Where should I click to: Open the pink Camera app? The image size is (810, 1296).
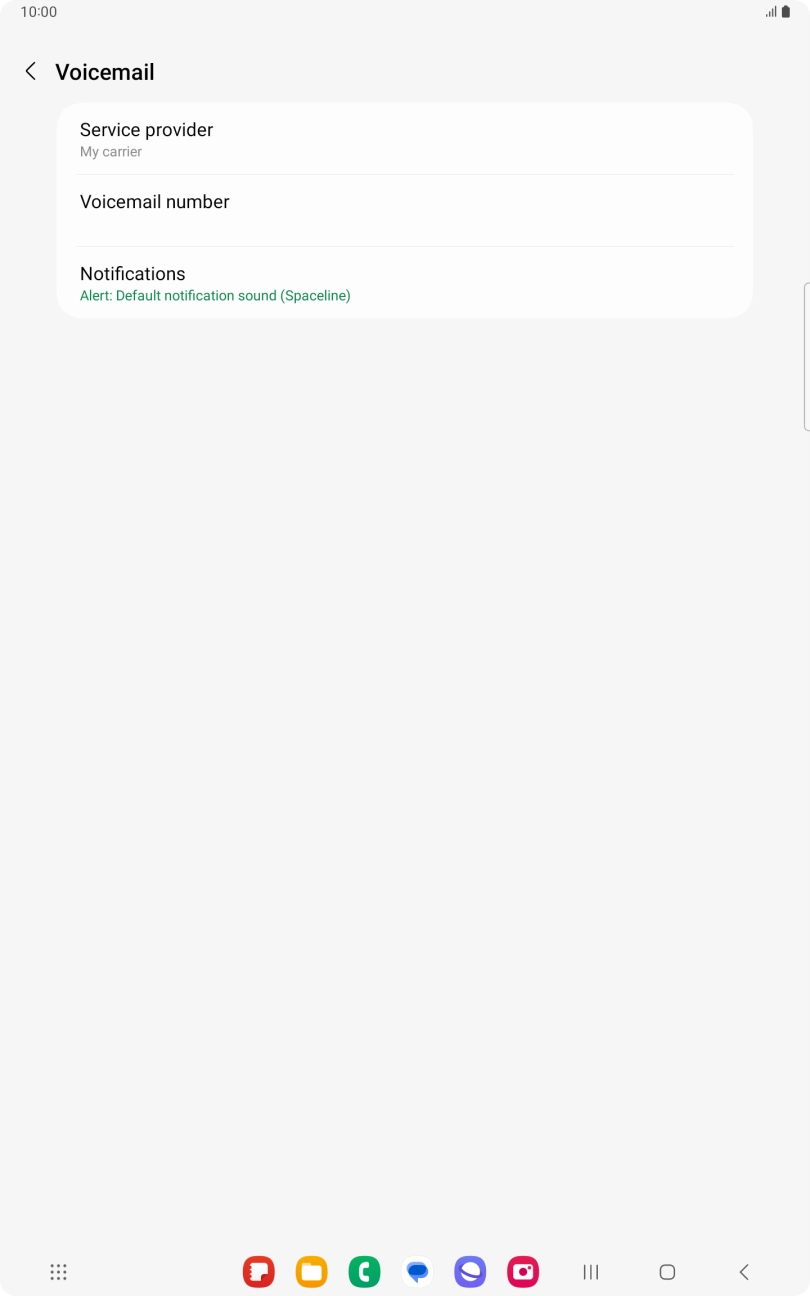click(523, 1272)
